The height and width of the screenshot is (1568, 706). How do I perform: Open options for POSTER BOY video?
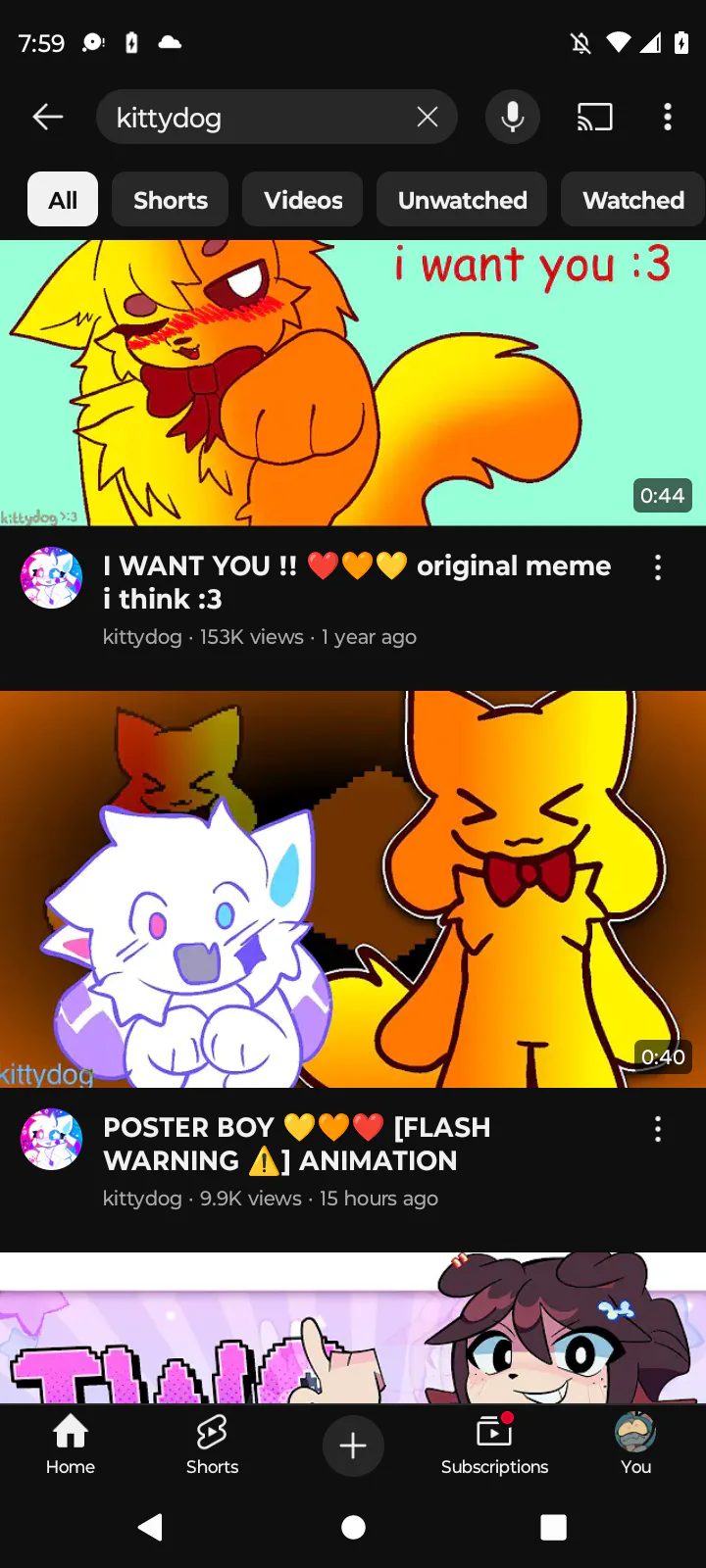coord(658,1129)
